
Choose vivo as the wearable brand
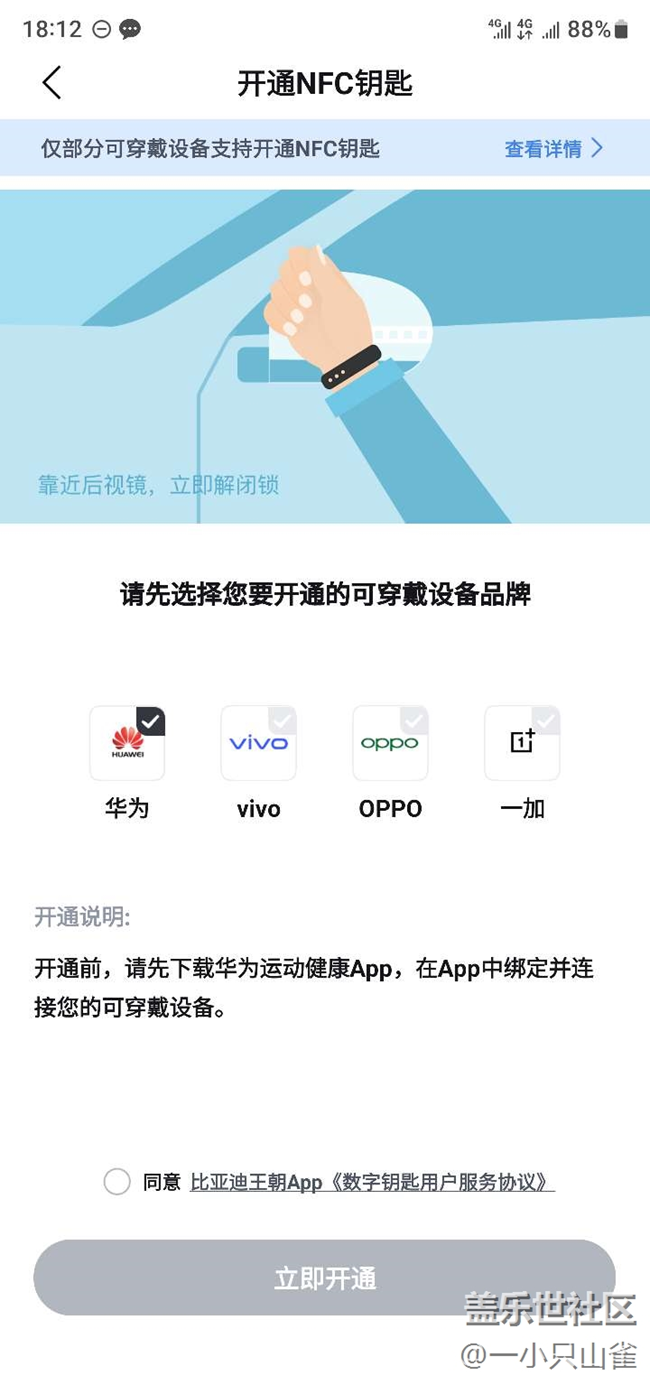pos(259,743)
